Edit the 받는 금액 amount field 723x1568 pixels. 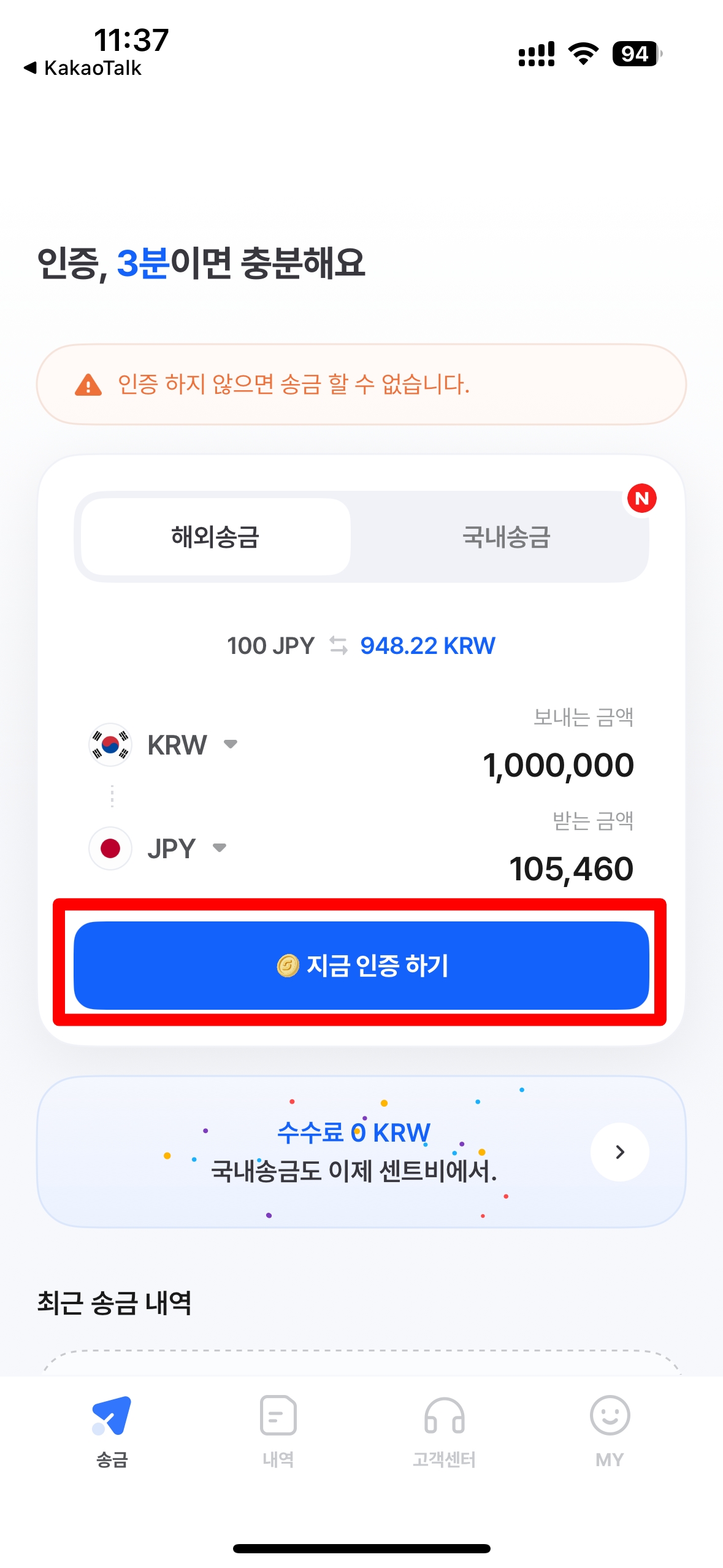pyautogui.click(x=570, y=869)
